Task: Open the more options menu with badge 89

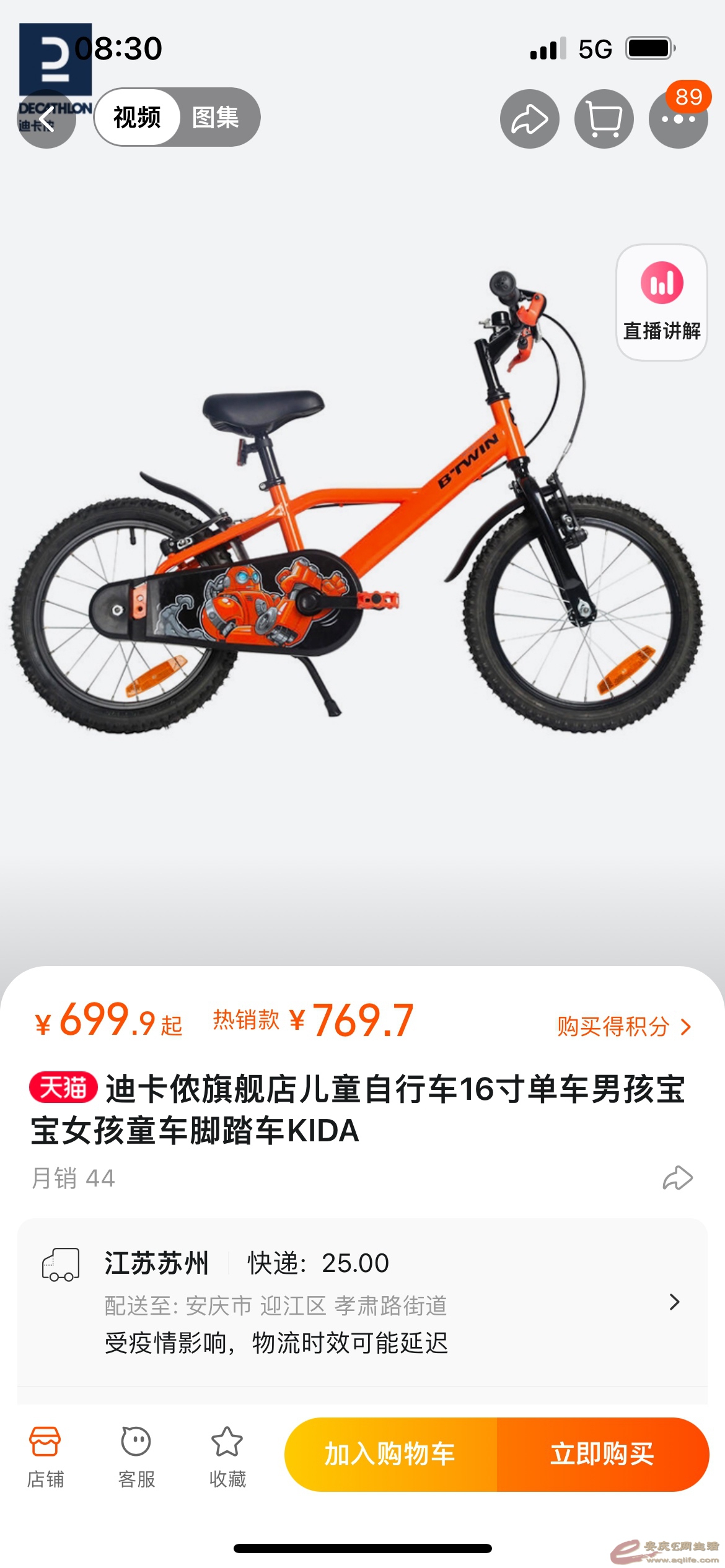Action: click(678, 119)
